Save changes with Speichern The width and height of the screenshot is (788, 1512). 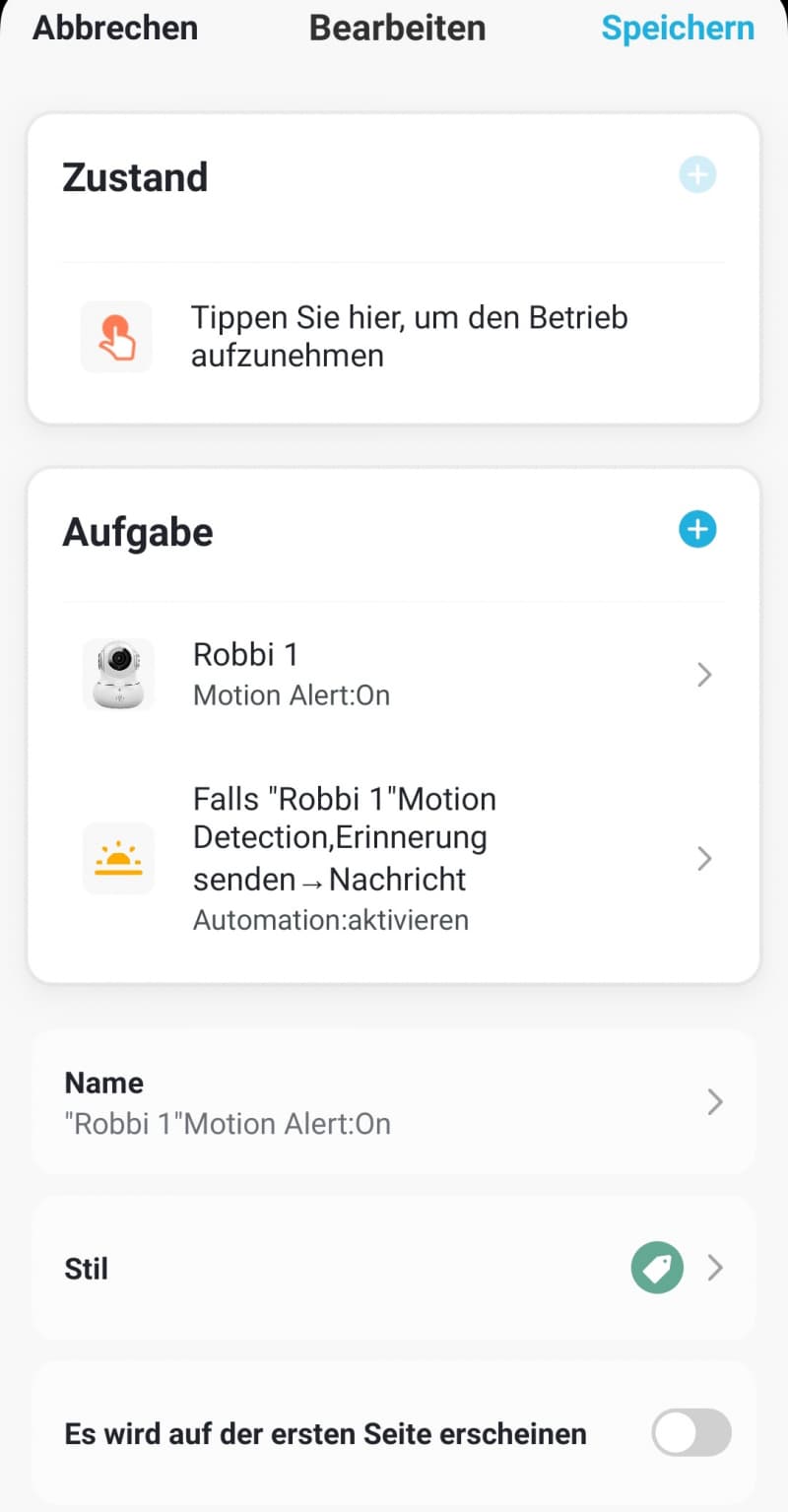click(x=678, y=28)
